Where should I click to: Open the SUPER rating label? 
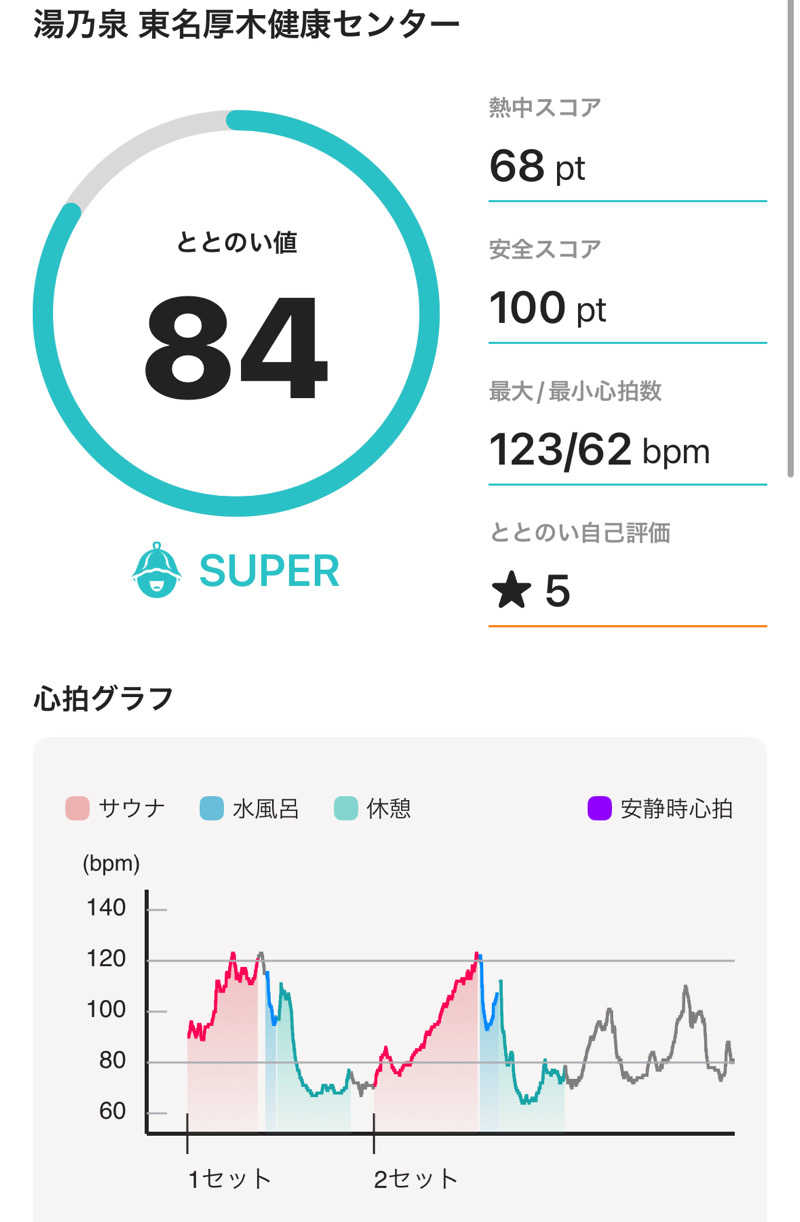point(270,570)
